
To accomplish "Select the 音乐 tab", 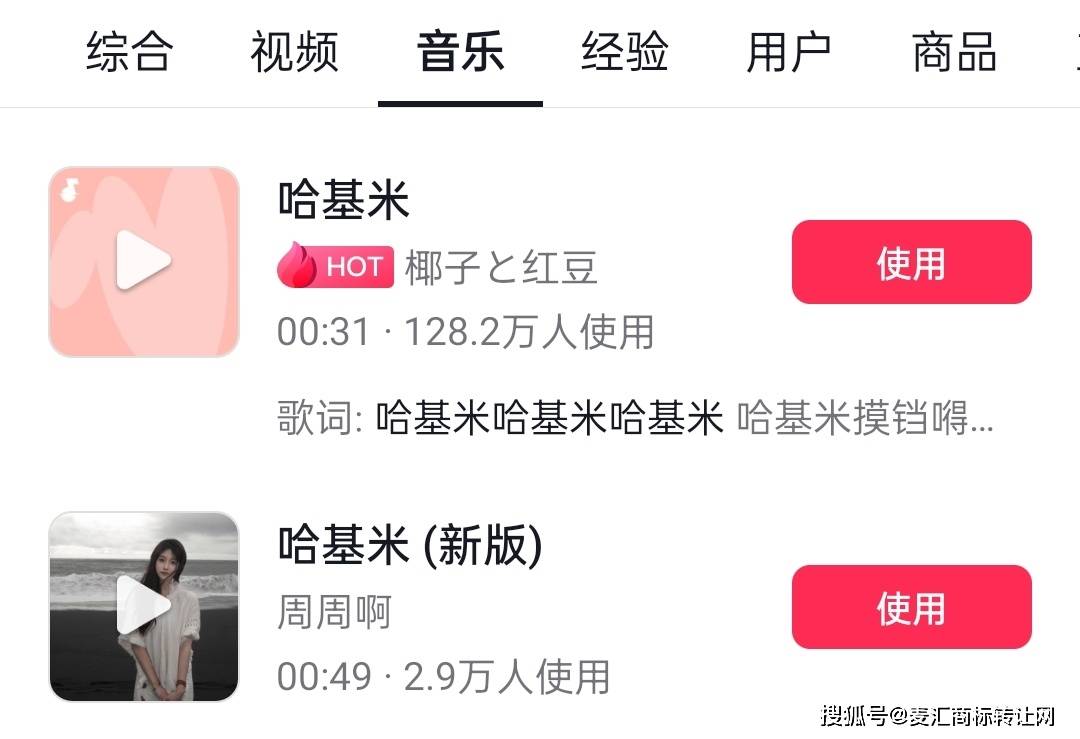I will 460,53.
